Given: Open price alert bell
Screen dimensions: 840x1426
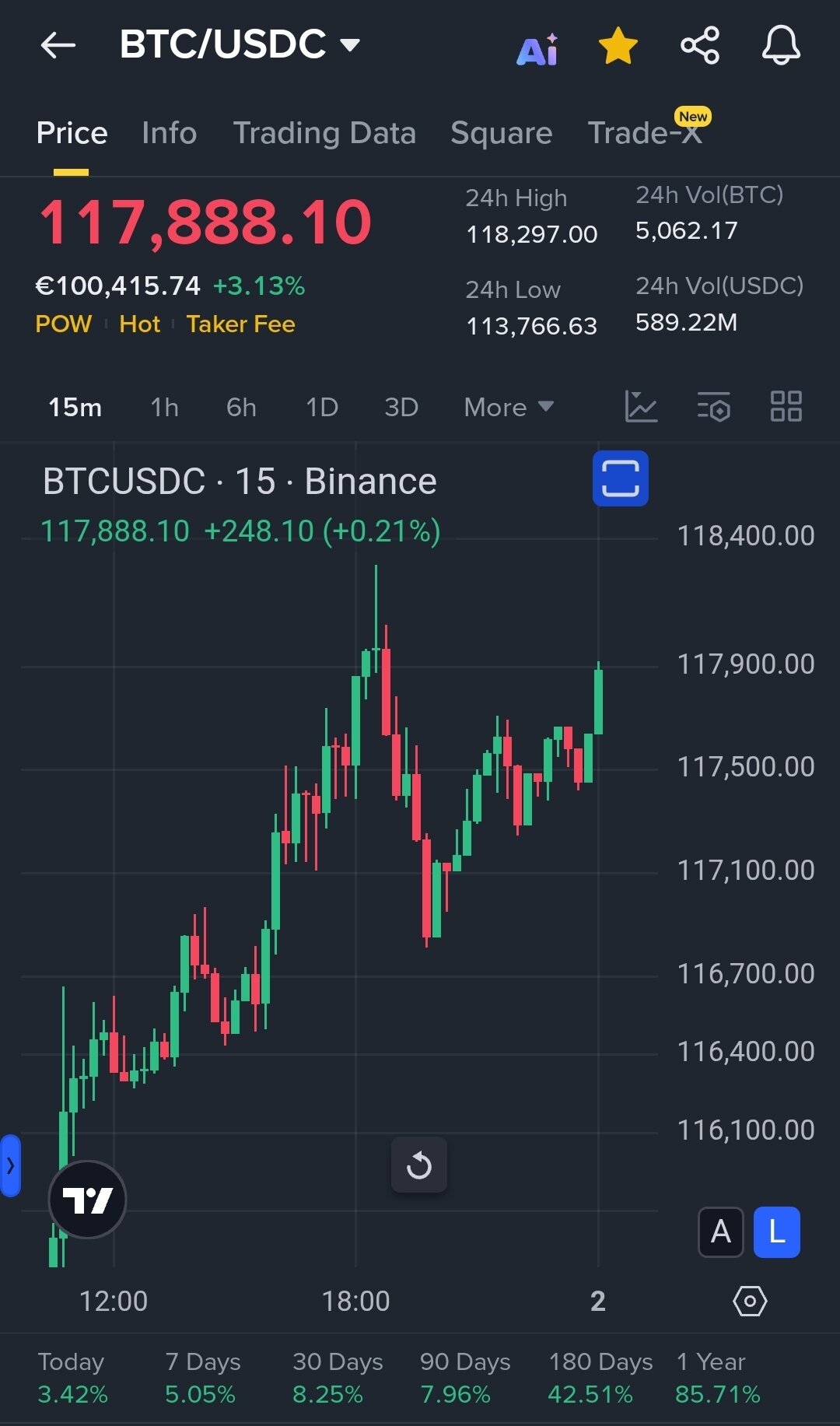Looking at the screenshot, I should click(x=781, y=45).
